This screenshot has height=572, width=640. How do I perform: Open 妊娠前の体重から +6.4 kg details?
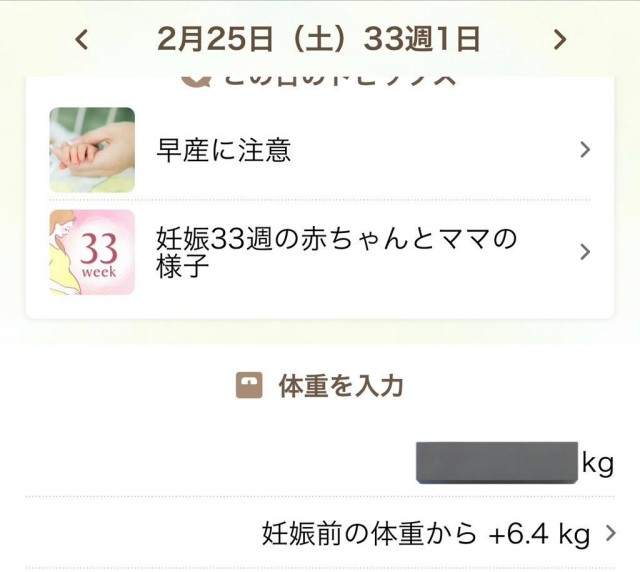440,534
